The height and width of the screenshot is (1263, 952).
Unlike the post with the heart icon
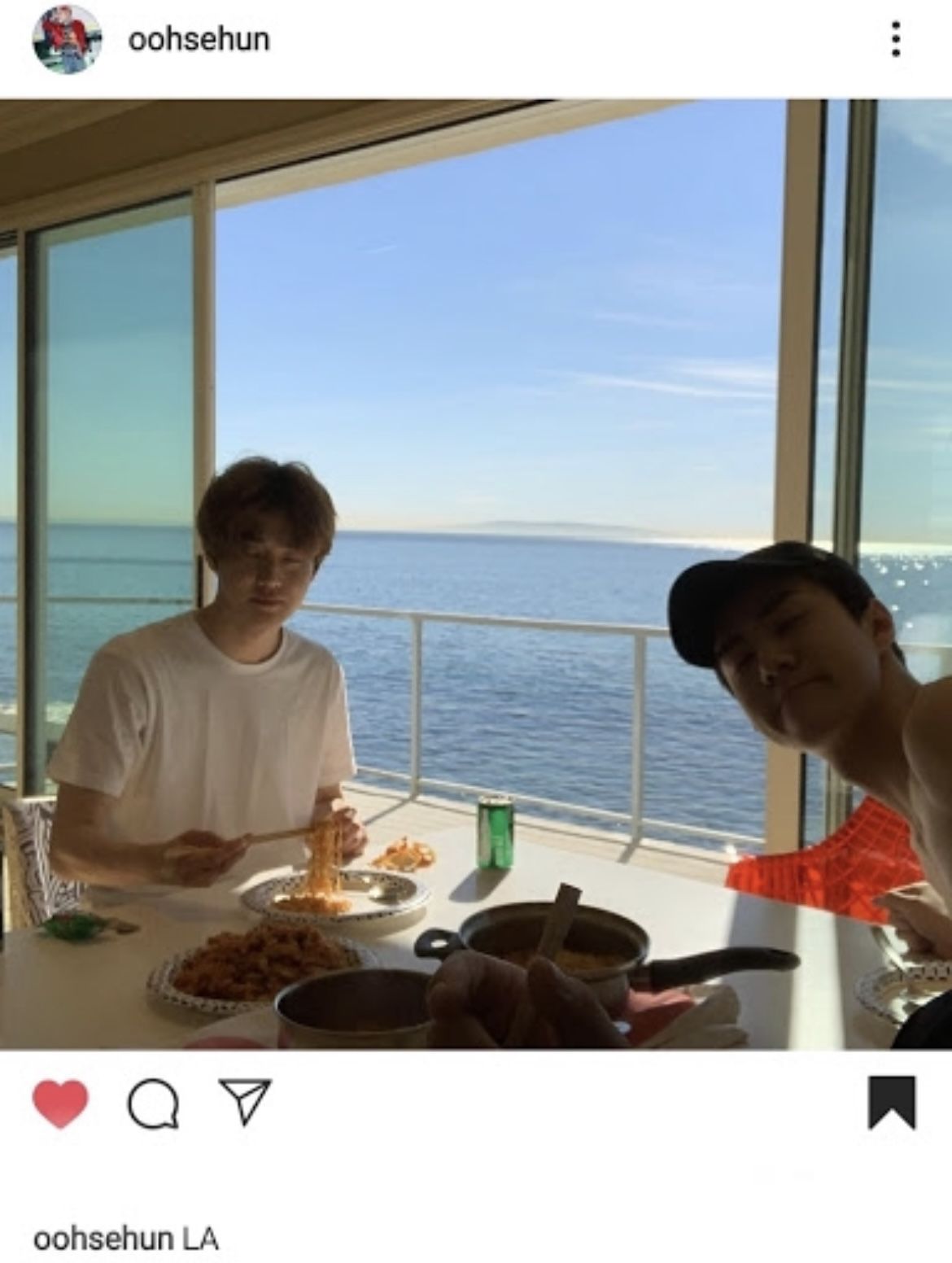60,1104
